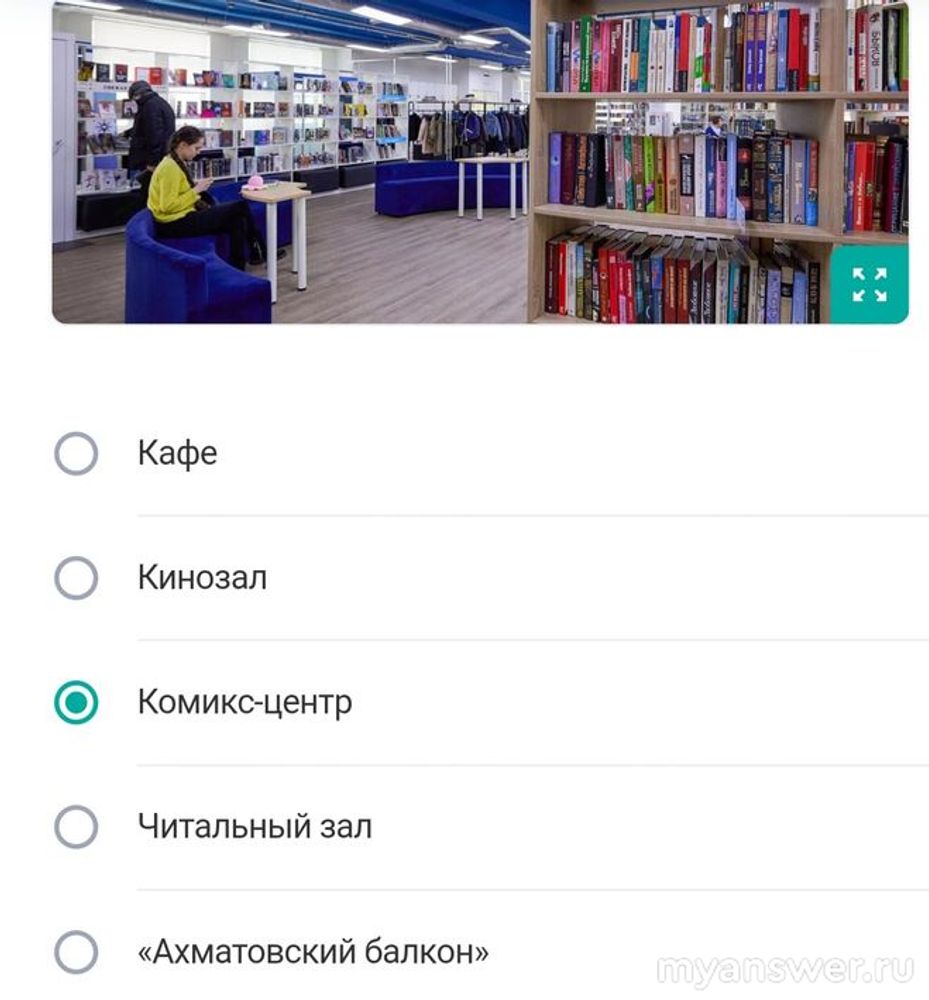Pick Читальный зал as the answer
The image size is (929, 1000).
coord(76,827)
